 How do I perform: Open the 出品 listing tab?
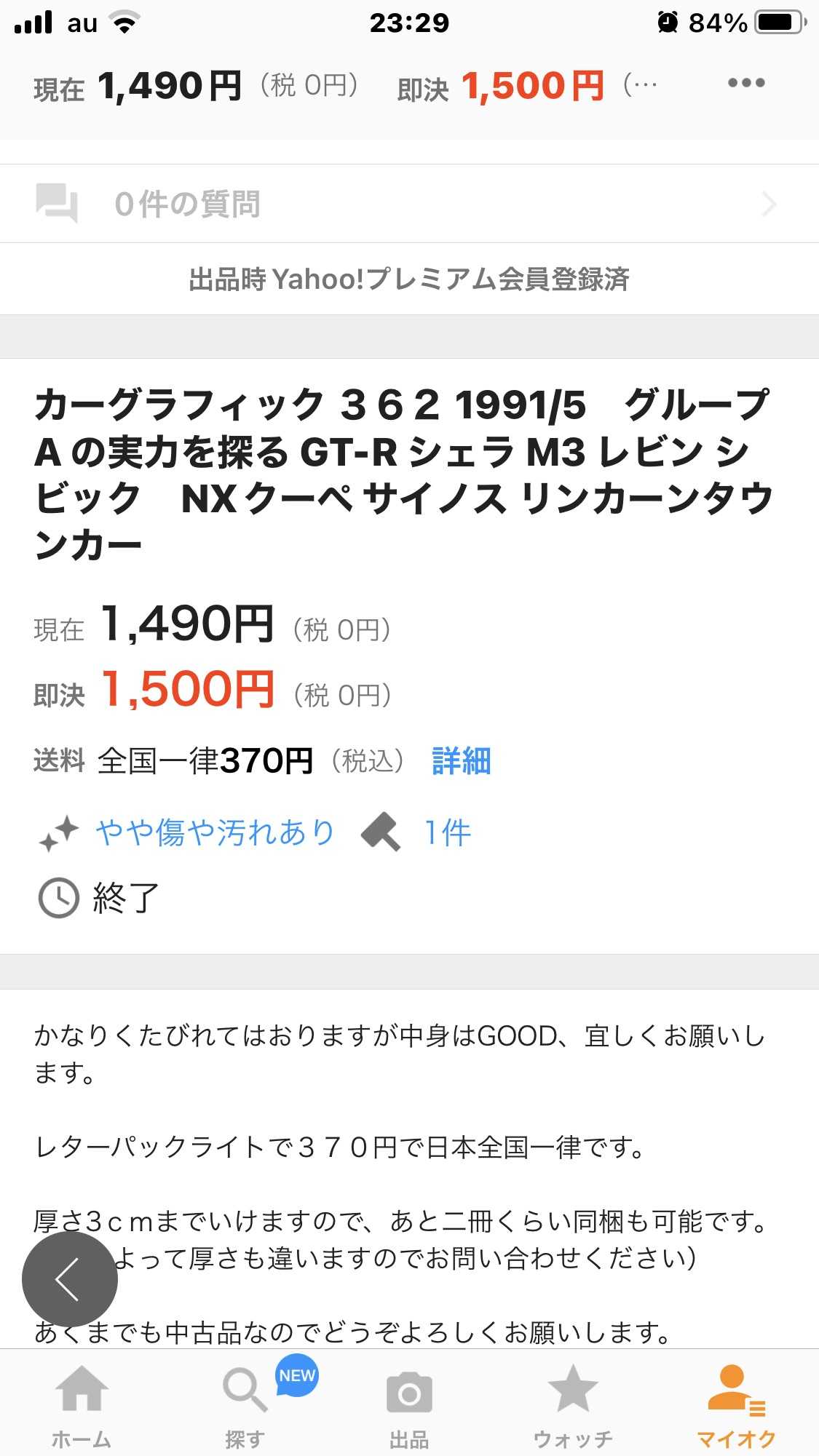pos(409,1404)
